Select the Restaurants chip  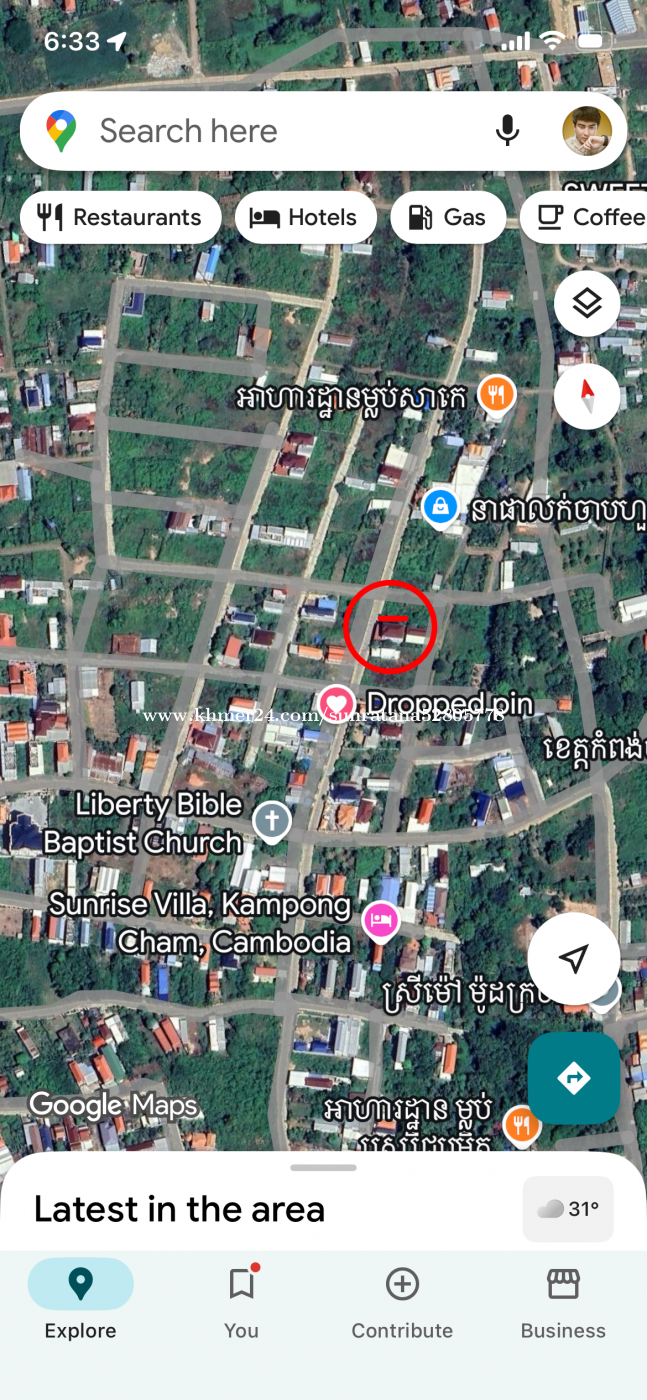click(120, 217)
